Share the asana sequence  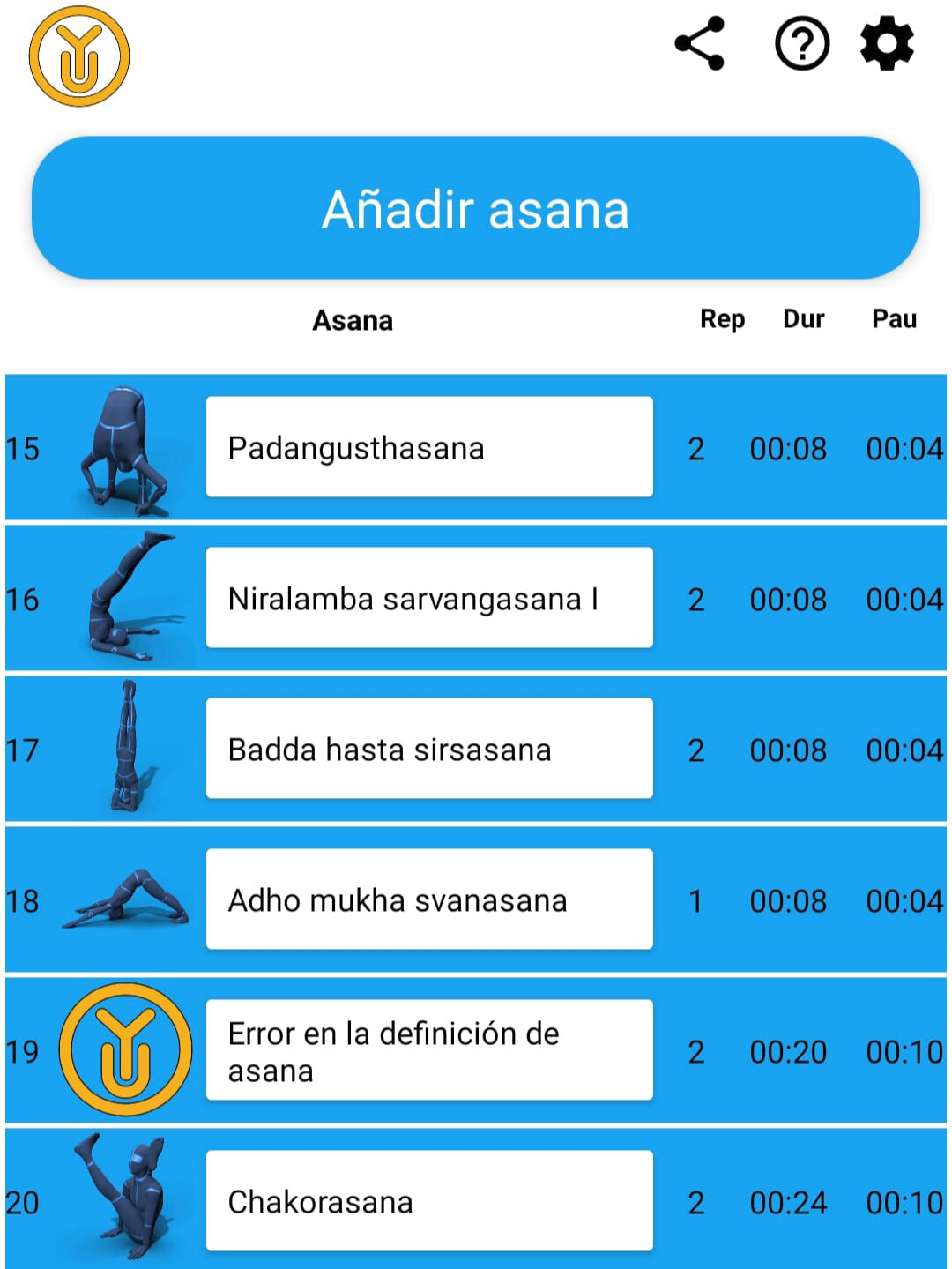(x=700, y=44)
